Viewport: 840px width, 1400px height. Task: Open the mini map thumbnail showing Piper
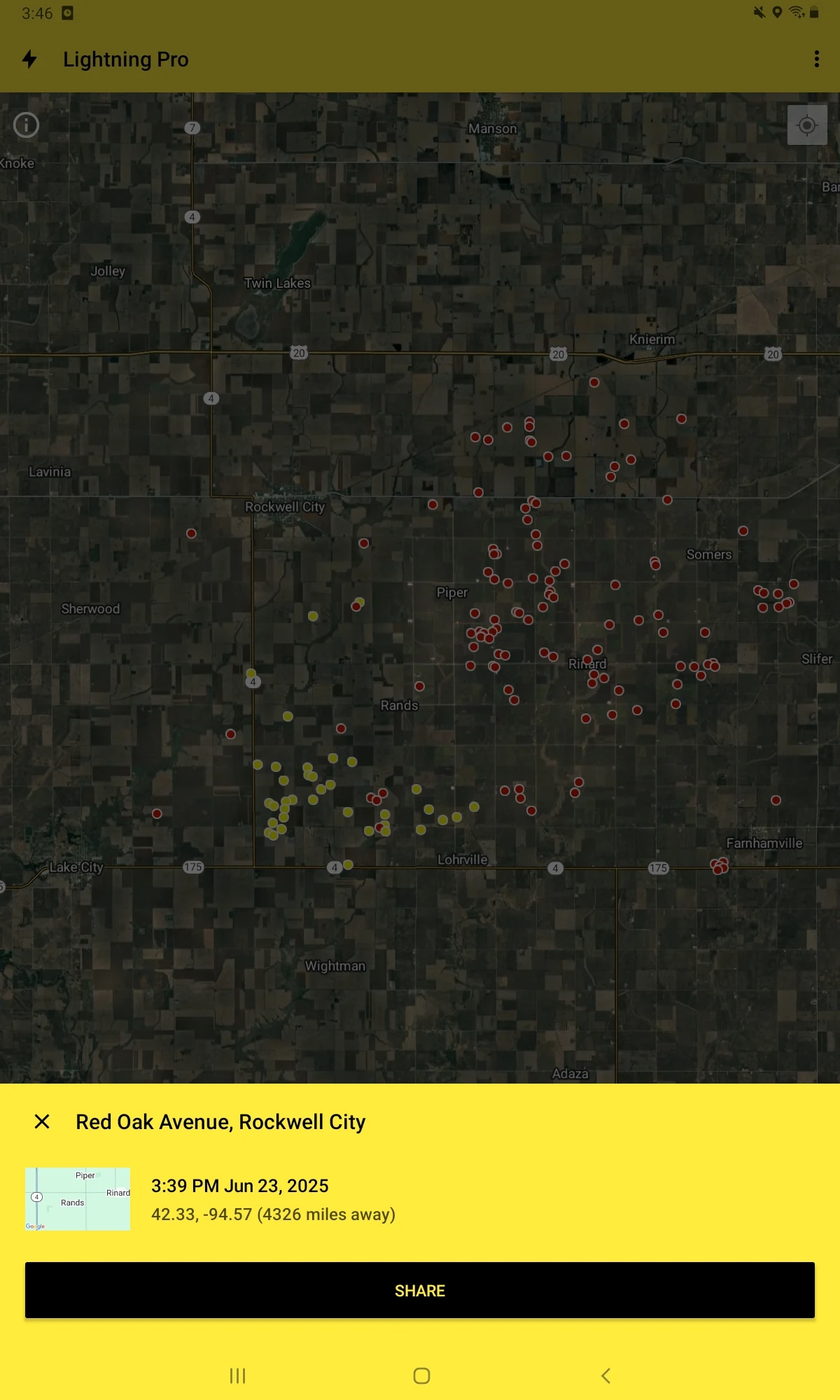[78, 1199]
